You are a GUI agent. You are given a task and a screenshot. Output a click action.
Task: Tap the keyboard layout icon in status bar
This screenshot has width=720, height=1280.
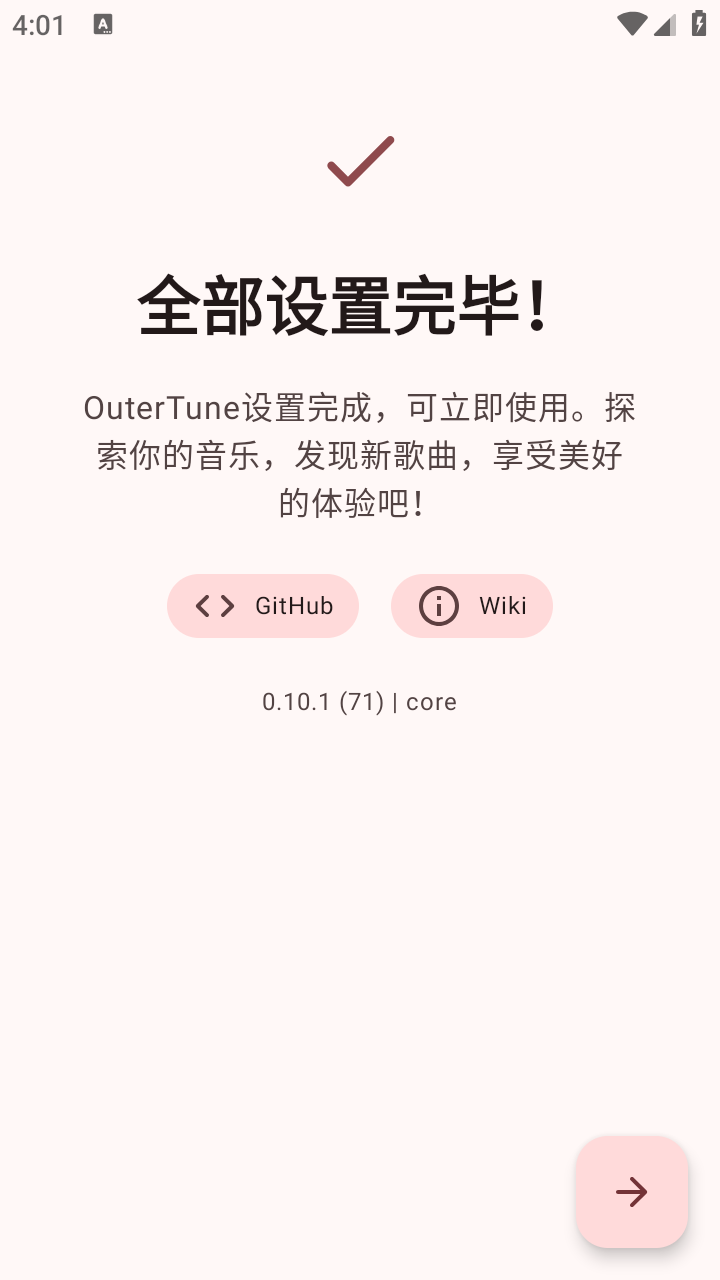pos(103,23)
